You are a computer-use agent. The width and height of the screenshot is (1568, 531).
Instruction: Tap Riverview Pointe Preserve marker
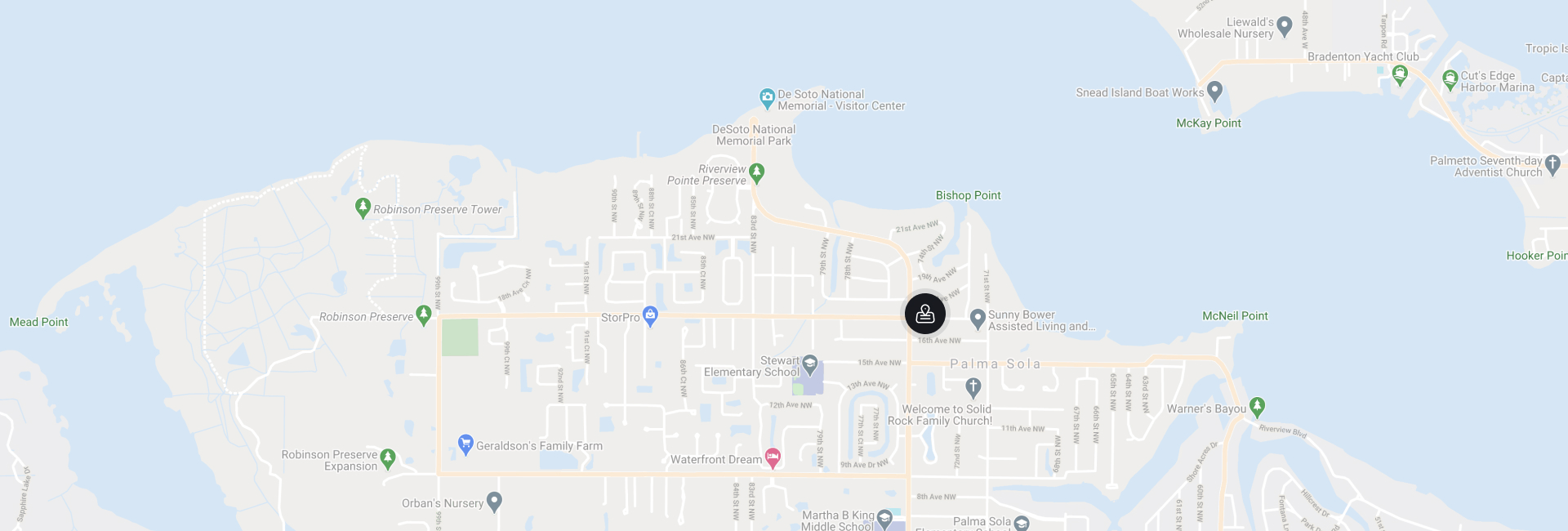[x=757, y=172]
